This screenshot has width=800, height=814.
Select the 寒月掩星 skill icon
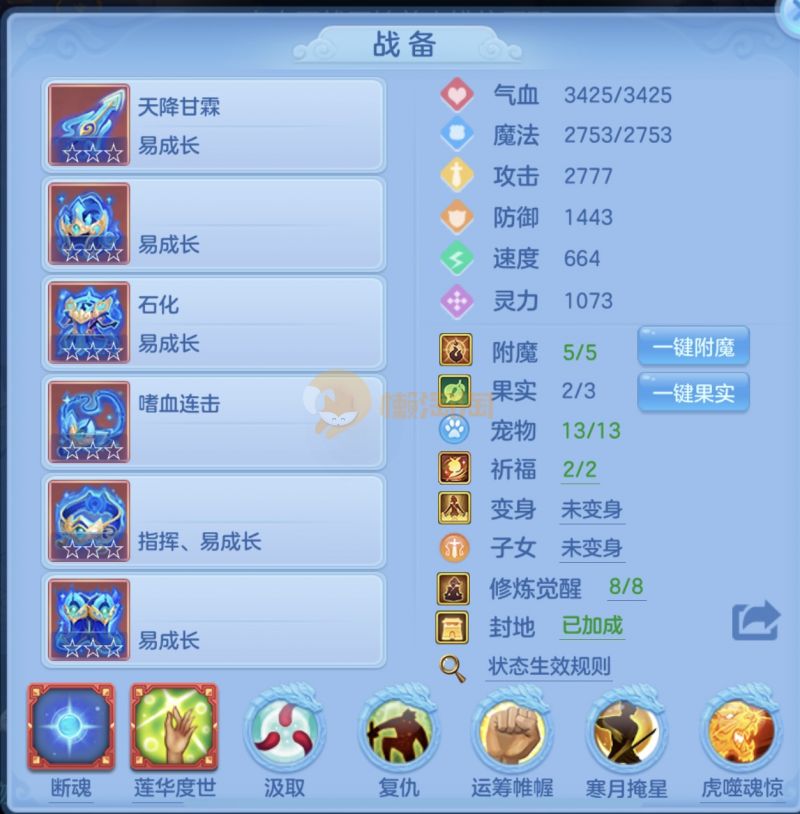[x=626, y=730]
